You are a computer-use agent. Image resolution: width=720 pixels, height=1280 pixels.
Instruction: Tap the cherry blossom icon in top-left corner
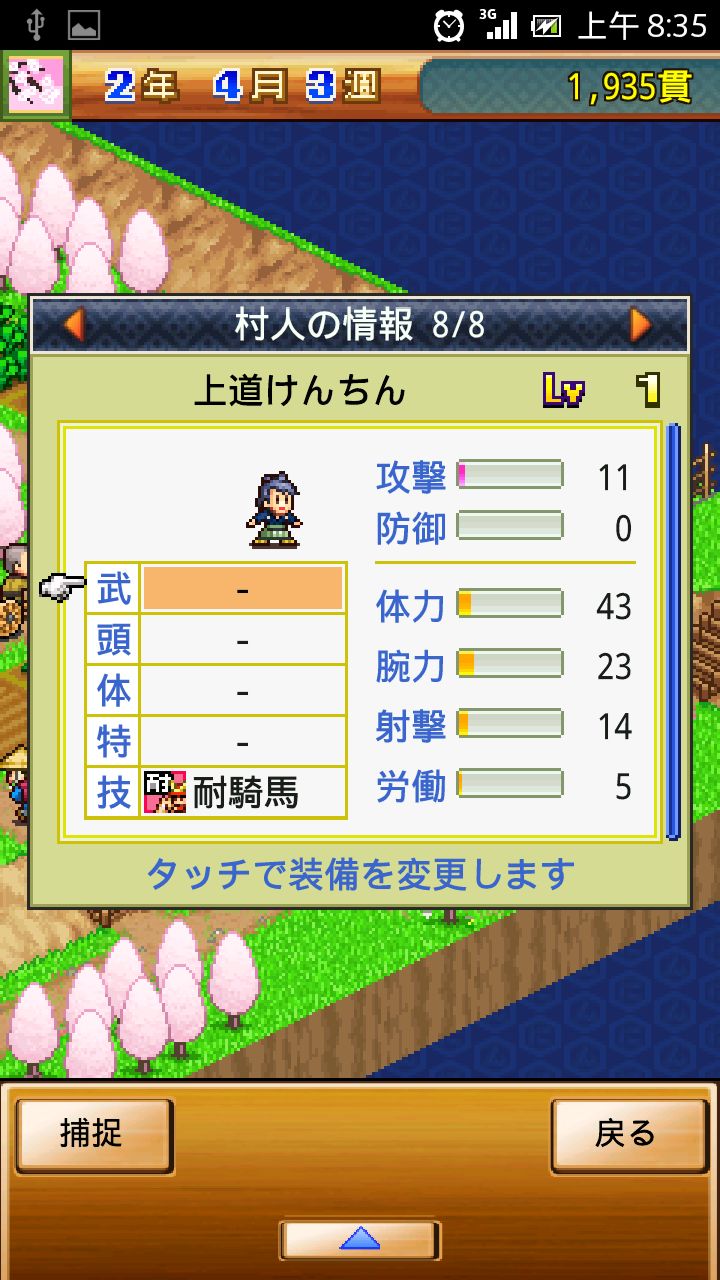coord(35,85)
